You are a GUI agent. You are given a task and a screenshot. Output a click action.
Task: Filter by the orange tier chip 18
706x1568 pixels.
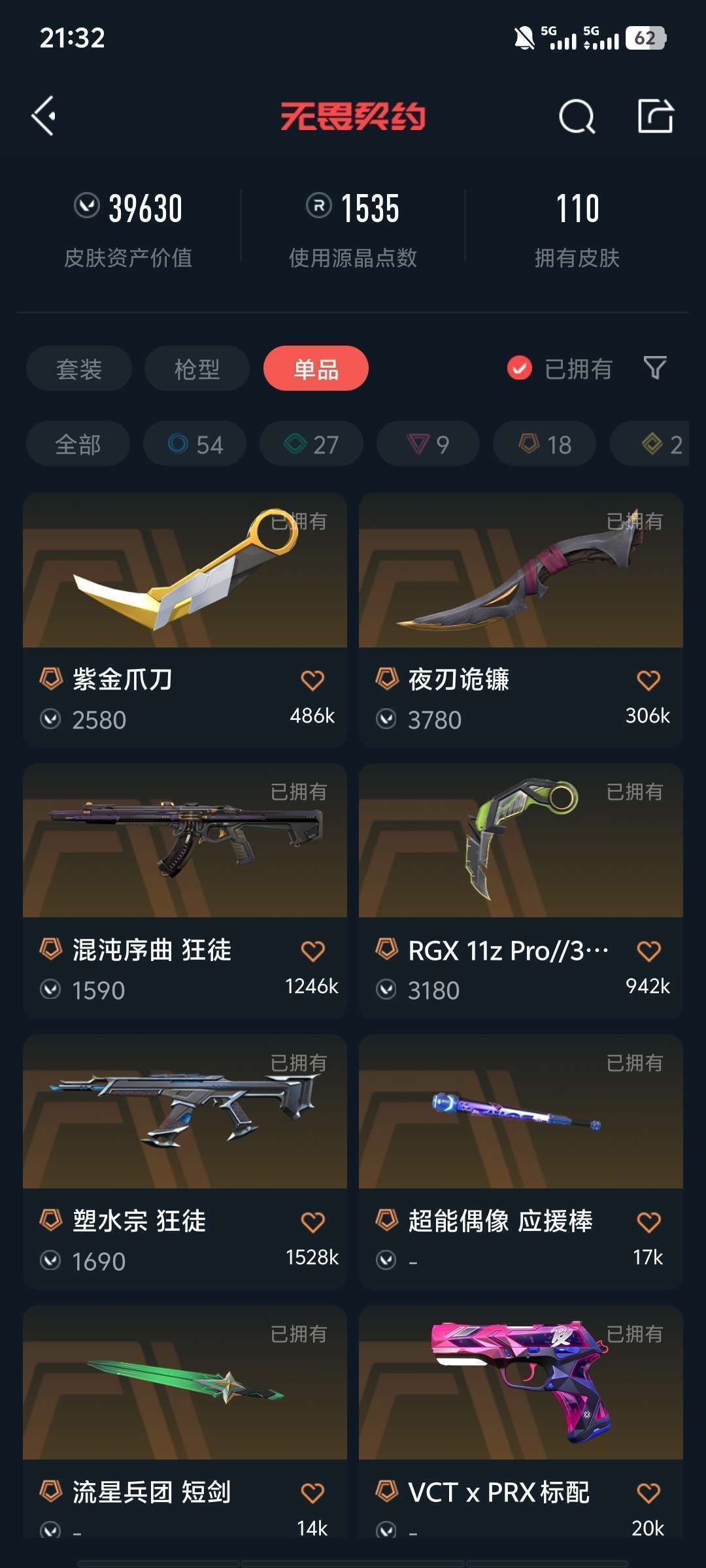[545, 444]
